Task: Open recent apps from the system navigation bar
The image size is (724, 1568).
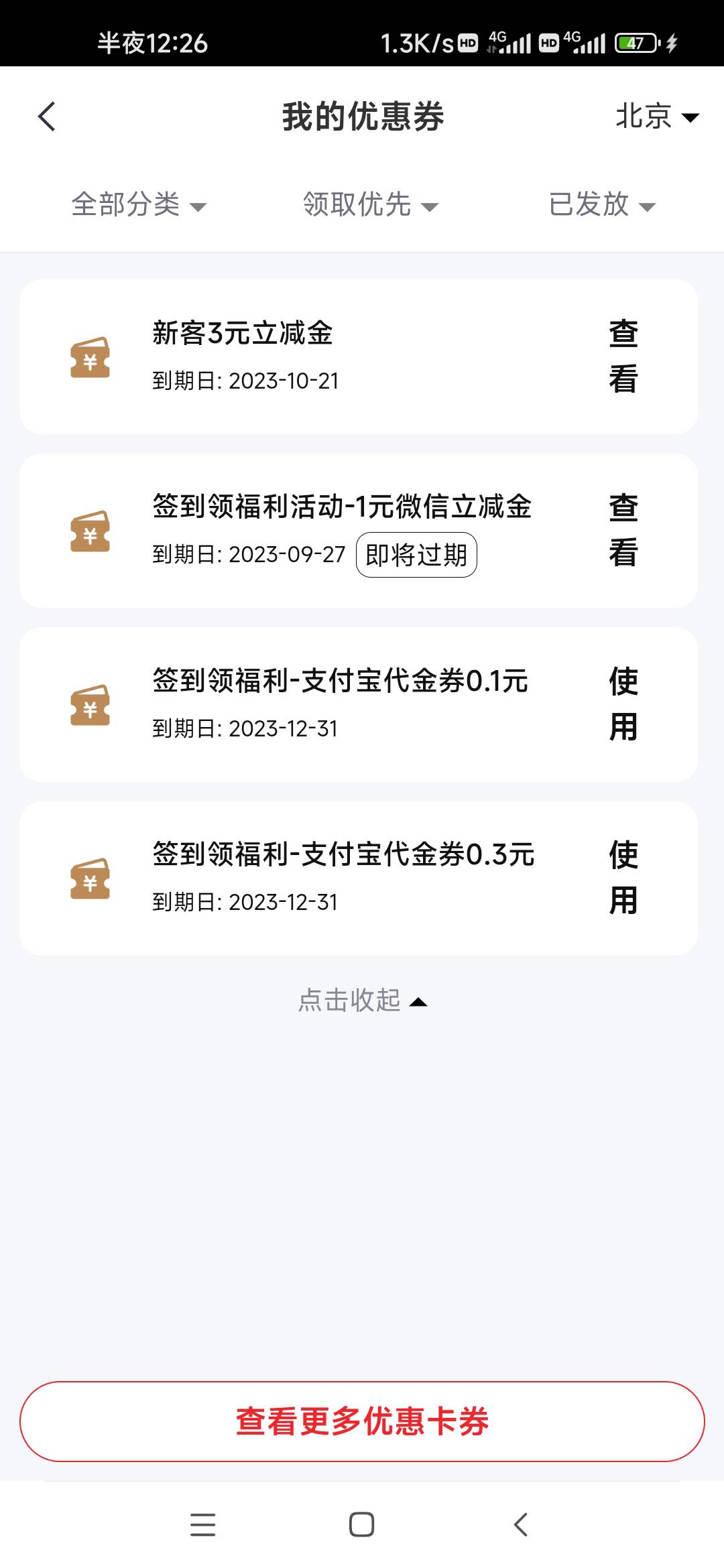Action: point(202,1524)
